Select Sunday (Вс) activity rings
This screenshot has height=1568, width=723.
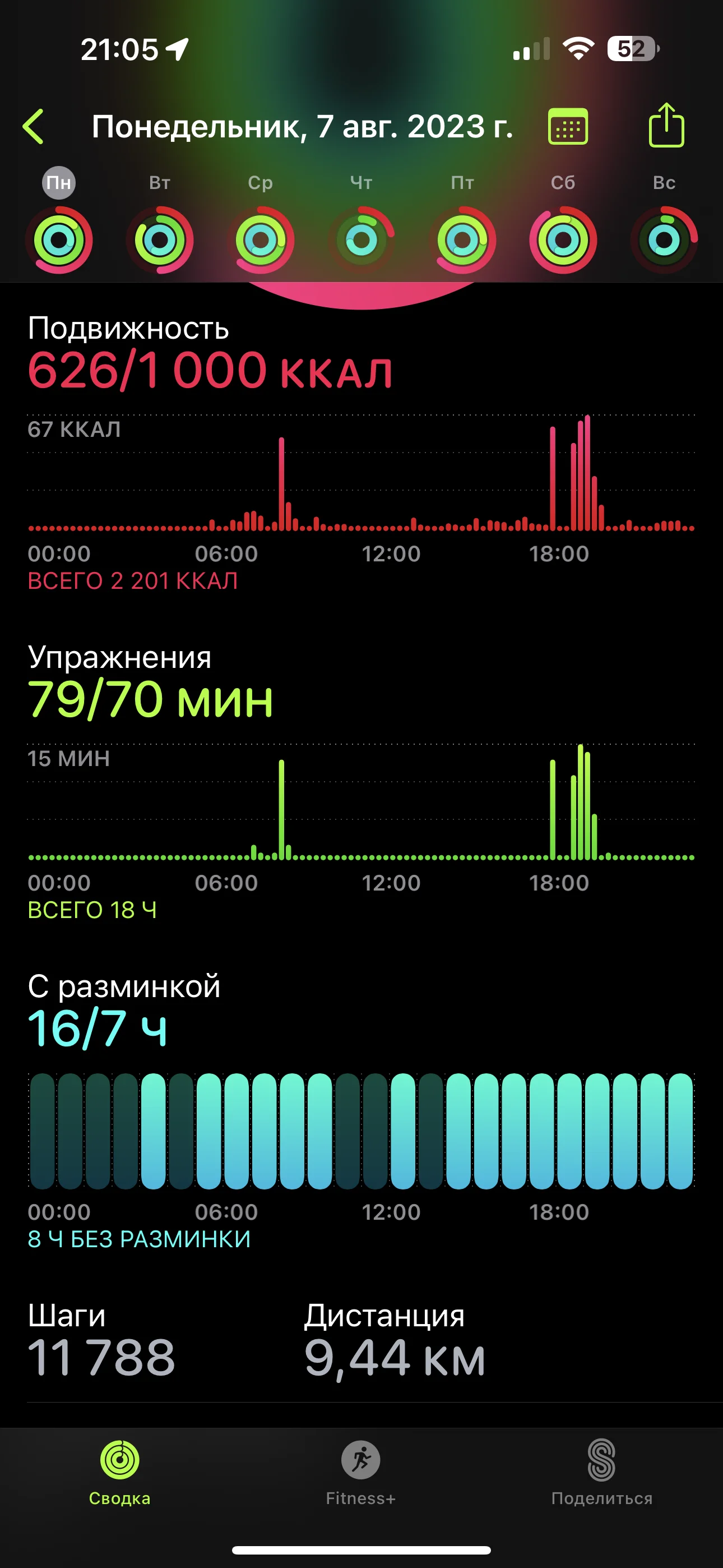[664, 240]
